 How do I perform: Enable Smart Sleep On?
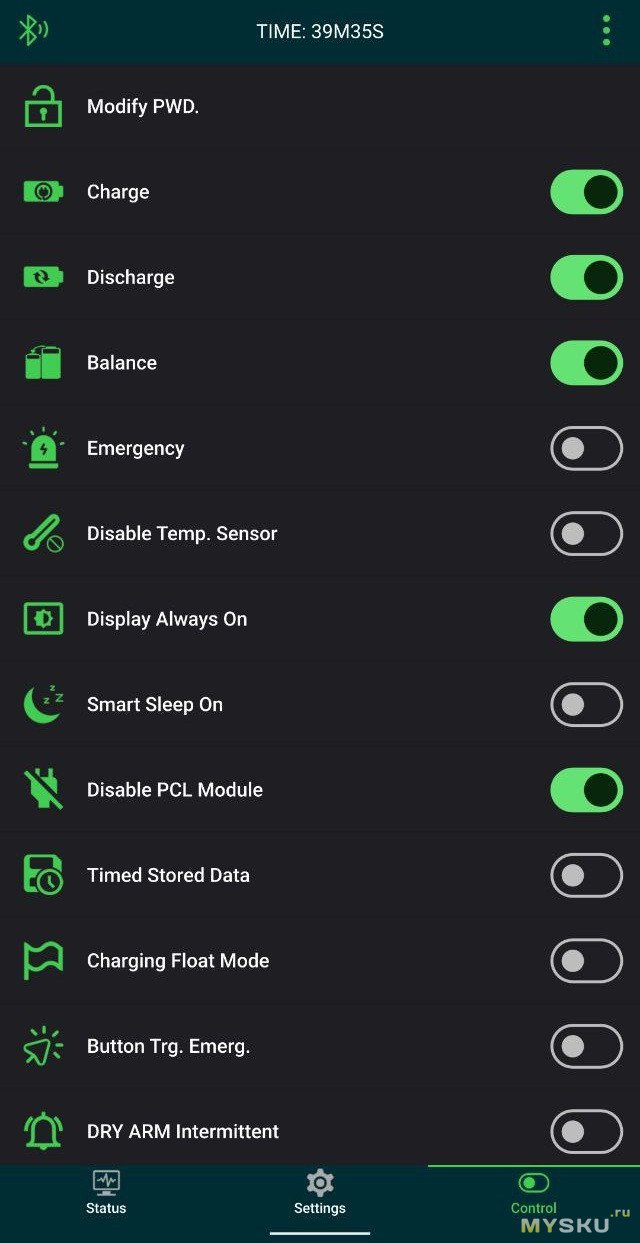[x=586, y=704]
